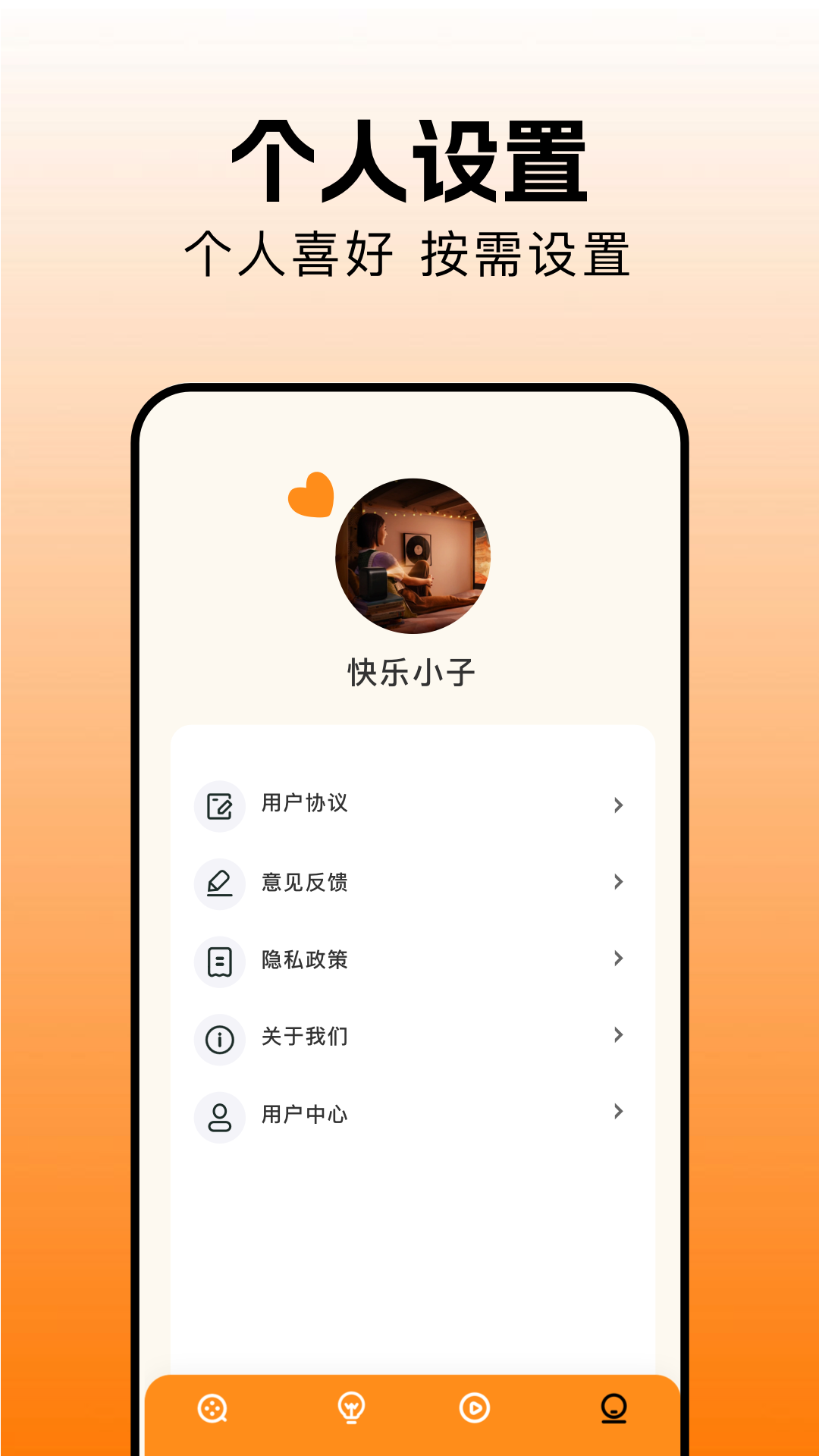This screenshot has height=1456, width=819.
Task: Click the 用户中心 person icon
Action: (219, 1113)
